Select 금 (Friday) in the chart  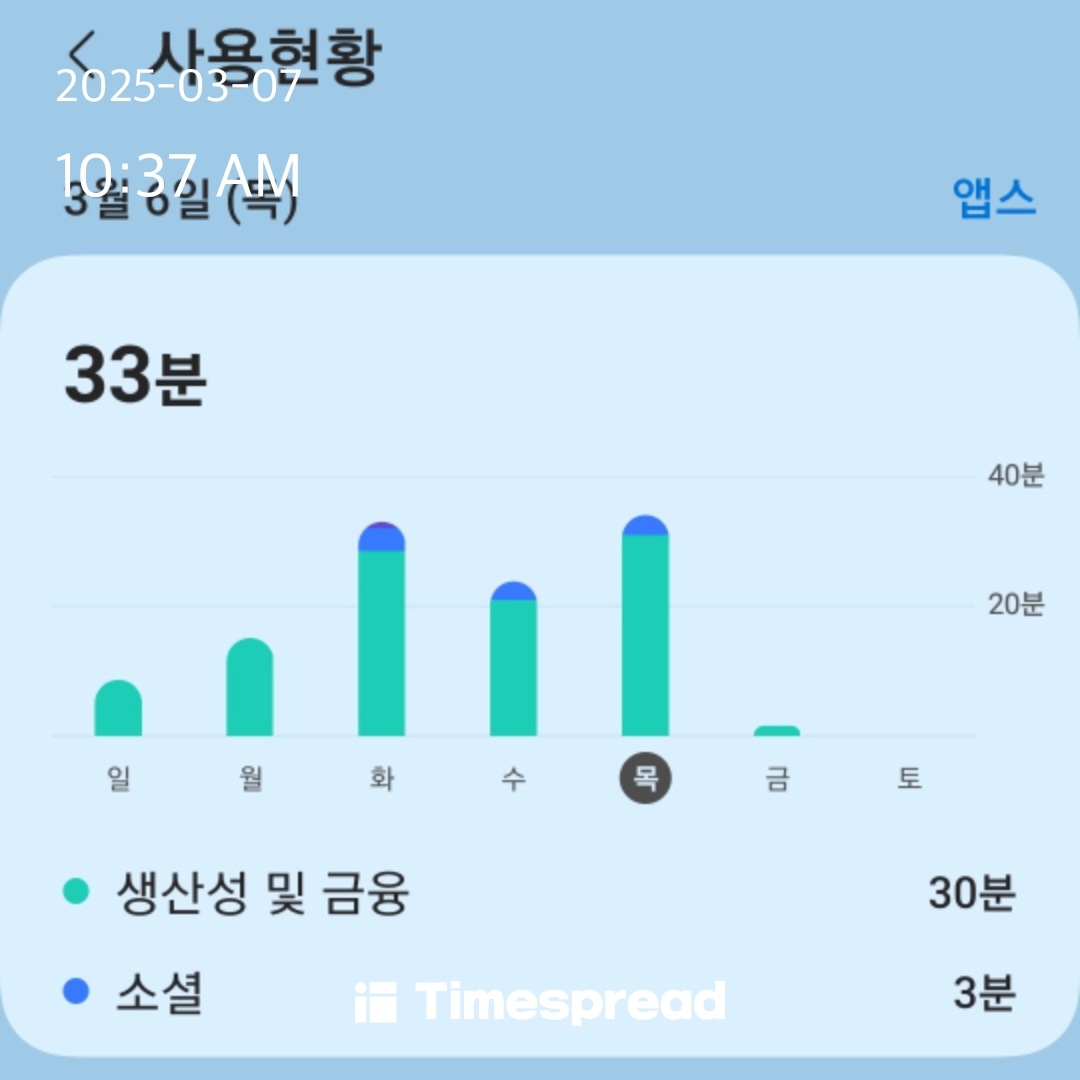click(x=777, y=779)
